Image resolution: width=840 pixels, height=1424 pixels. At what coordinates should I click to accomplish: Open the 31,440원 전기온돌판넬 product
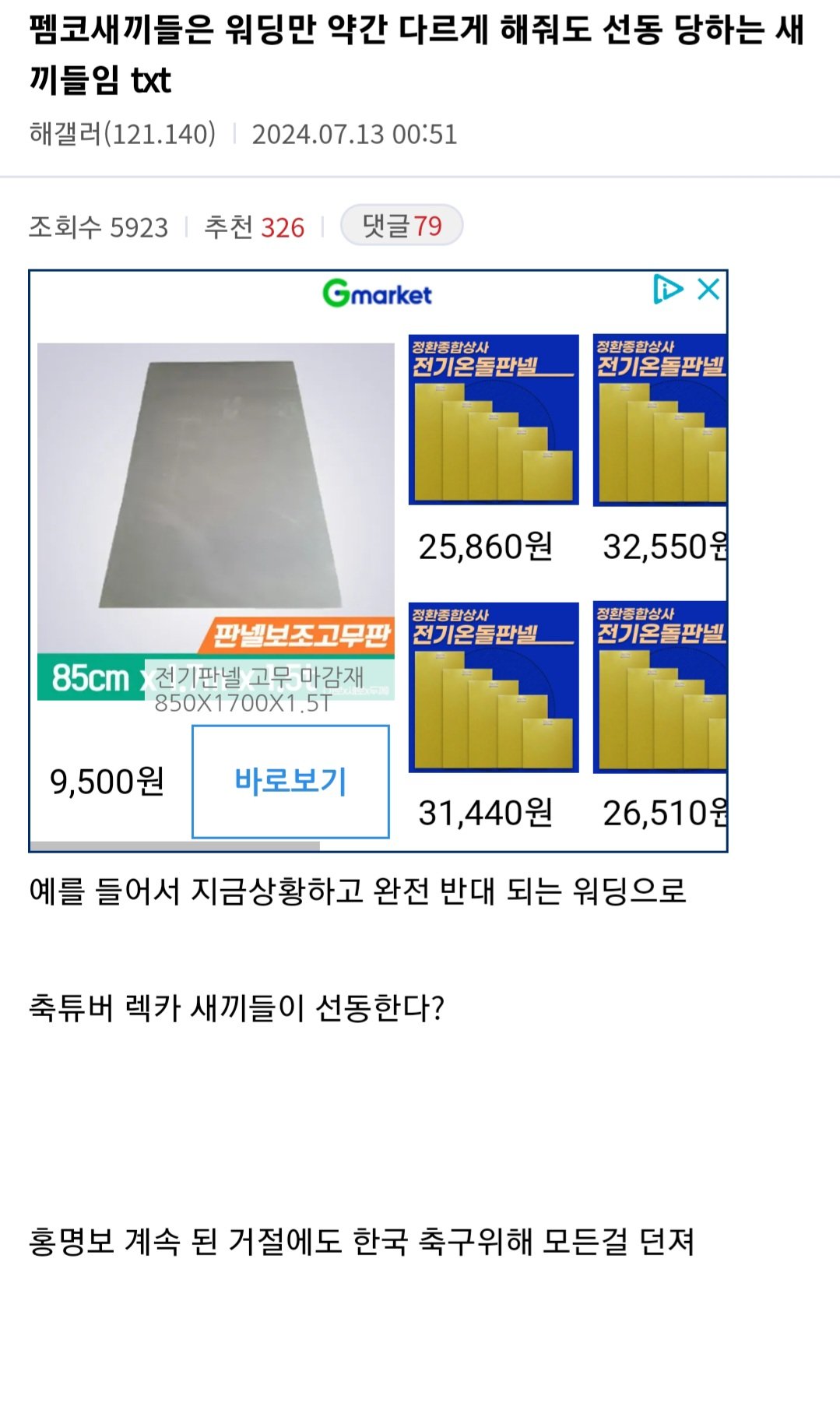(494, 687)
